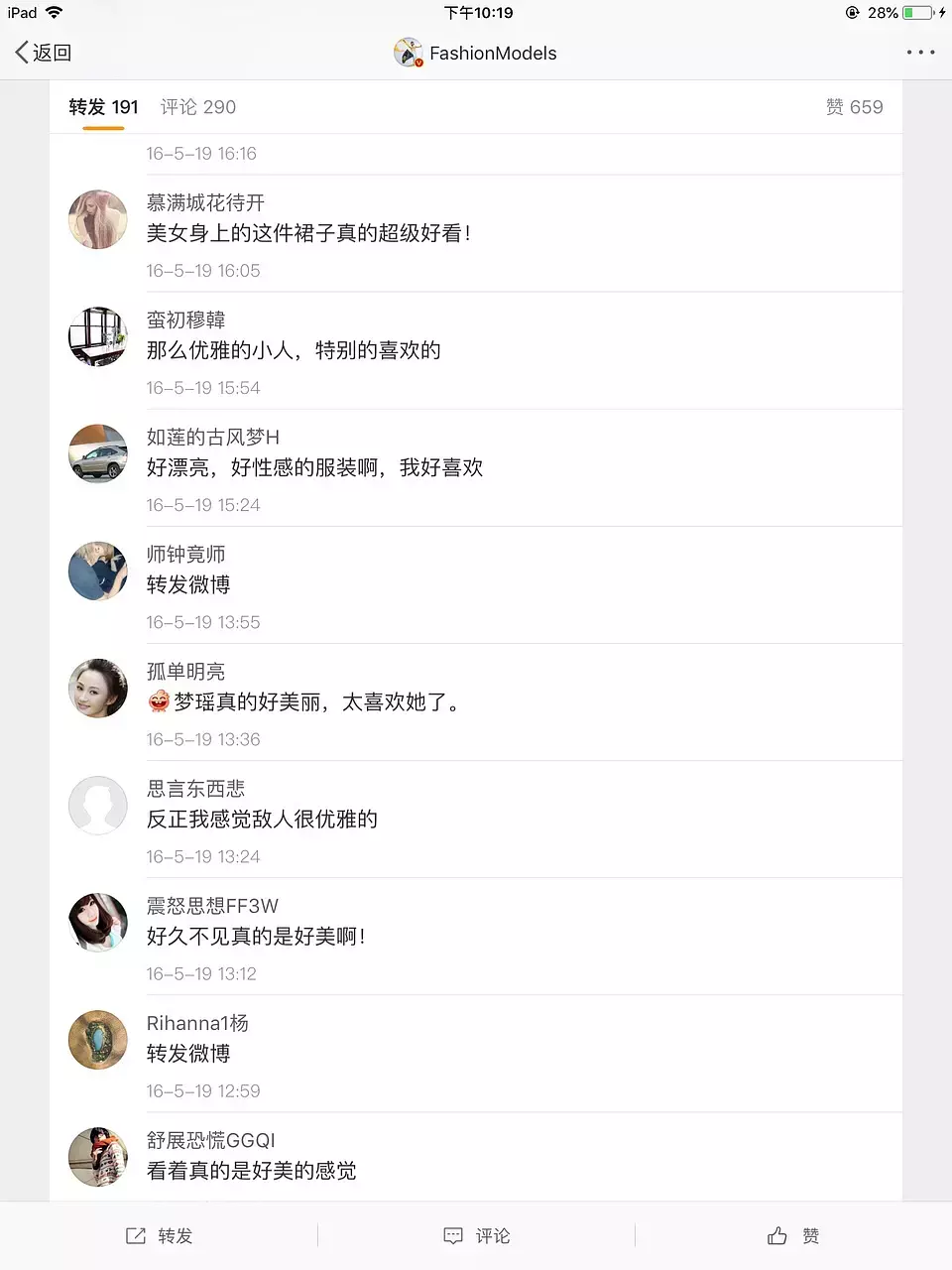The width and height of the screenshot is (952, 1270).
Task: Tap the username 思言东西悲
Action: pyautogui.click(x=195, y=789)
